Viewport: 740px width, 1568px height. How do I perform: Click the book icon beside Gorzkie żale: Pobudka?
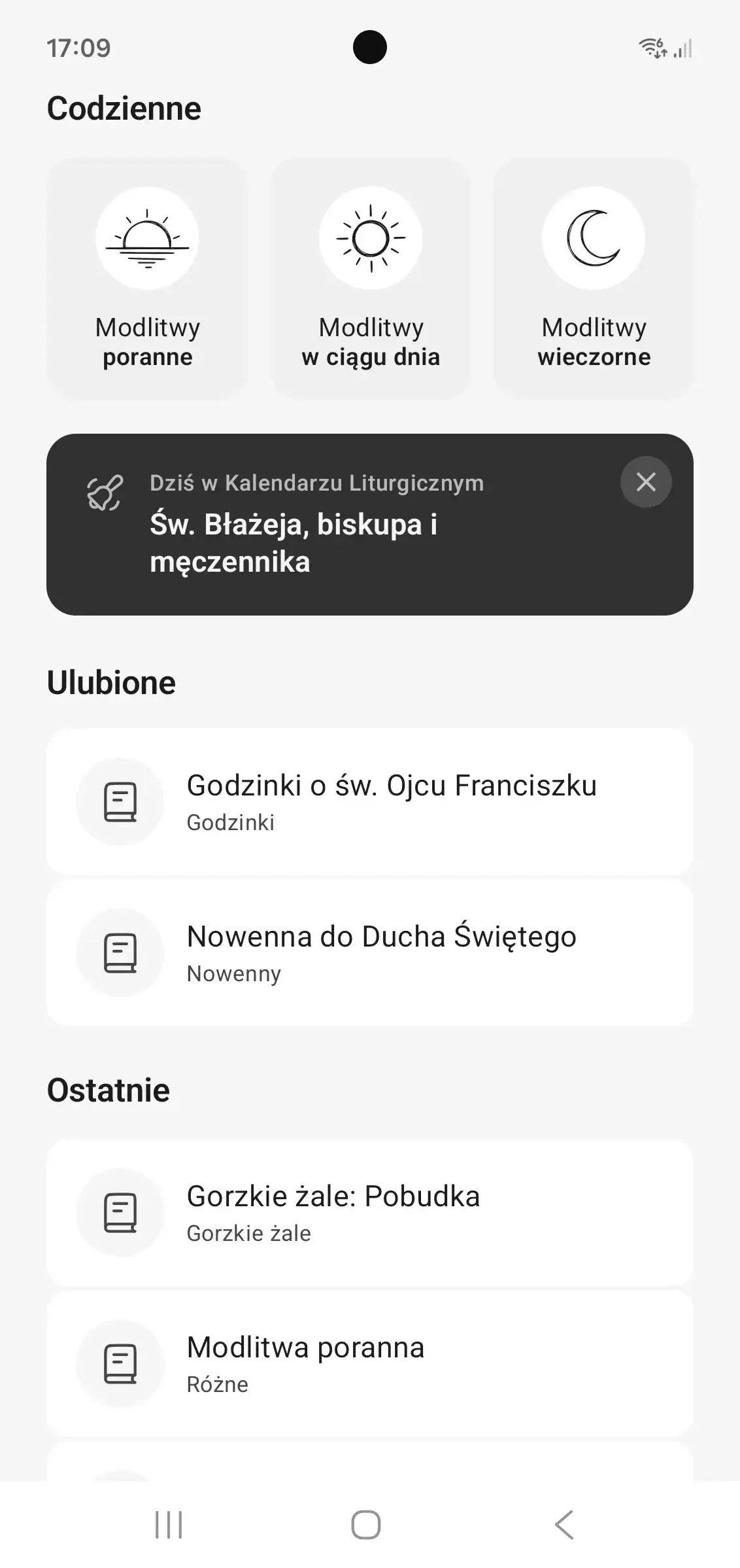coord(120,1213)
